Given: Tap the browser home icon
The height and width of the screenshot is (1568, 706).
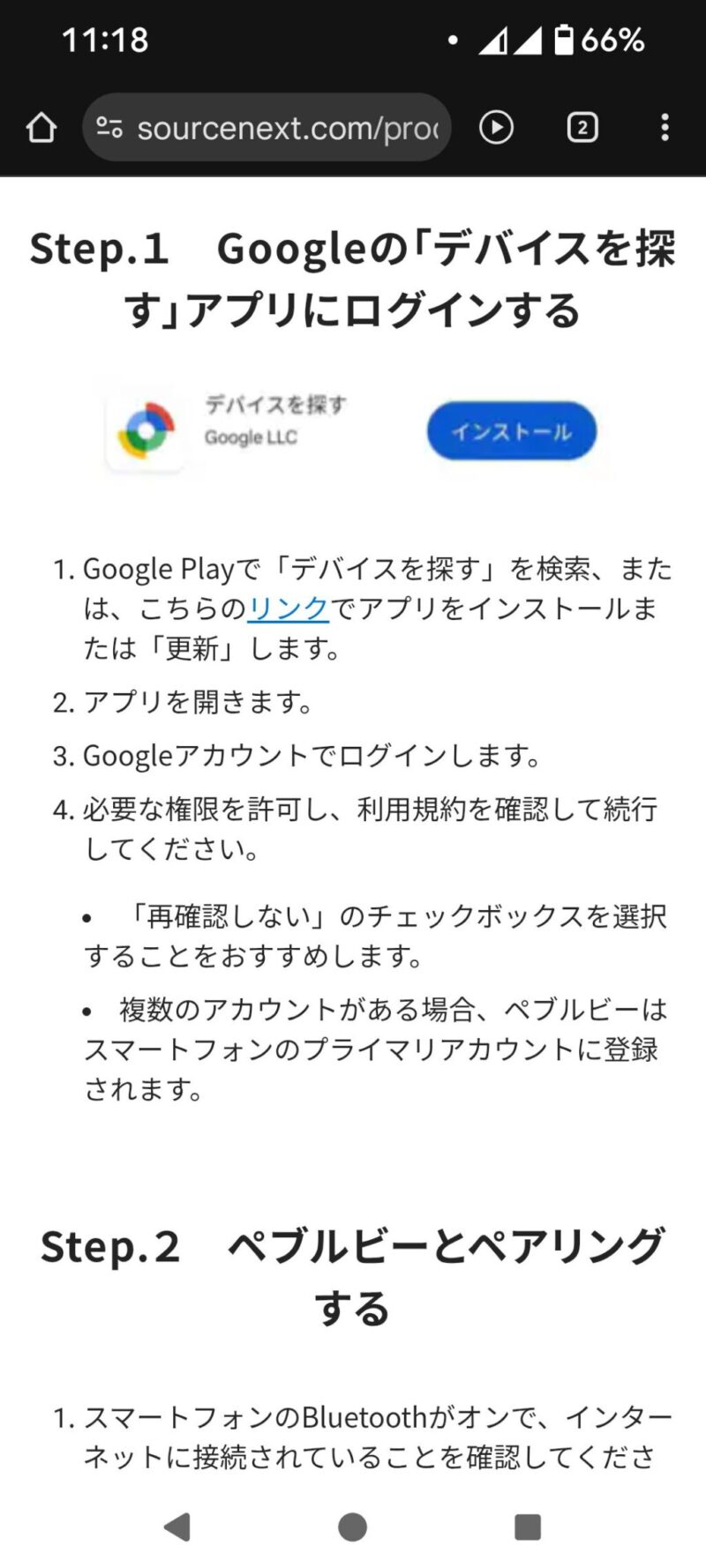Looking at the screenshot, I should click(x=41, y=128).
